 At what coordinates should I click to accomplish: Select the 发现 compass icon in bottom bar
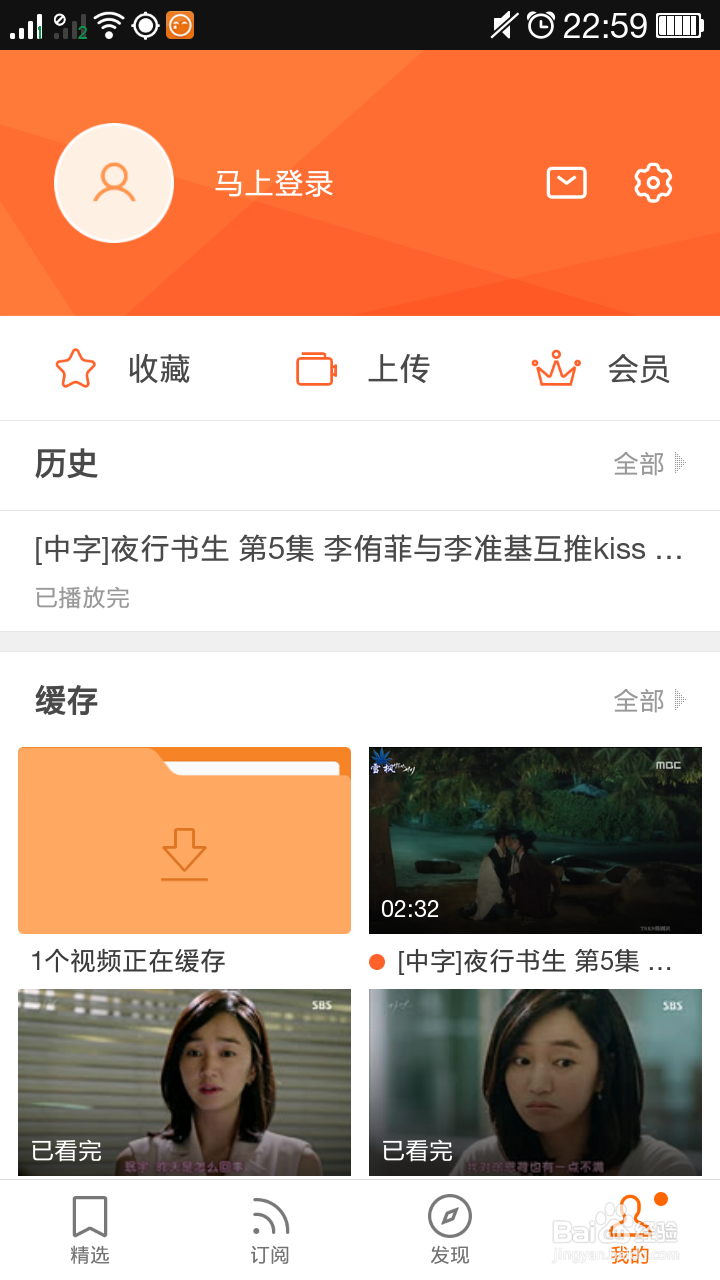(449, 1216)
